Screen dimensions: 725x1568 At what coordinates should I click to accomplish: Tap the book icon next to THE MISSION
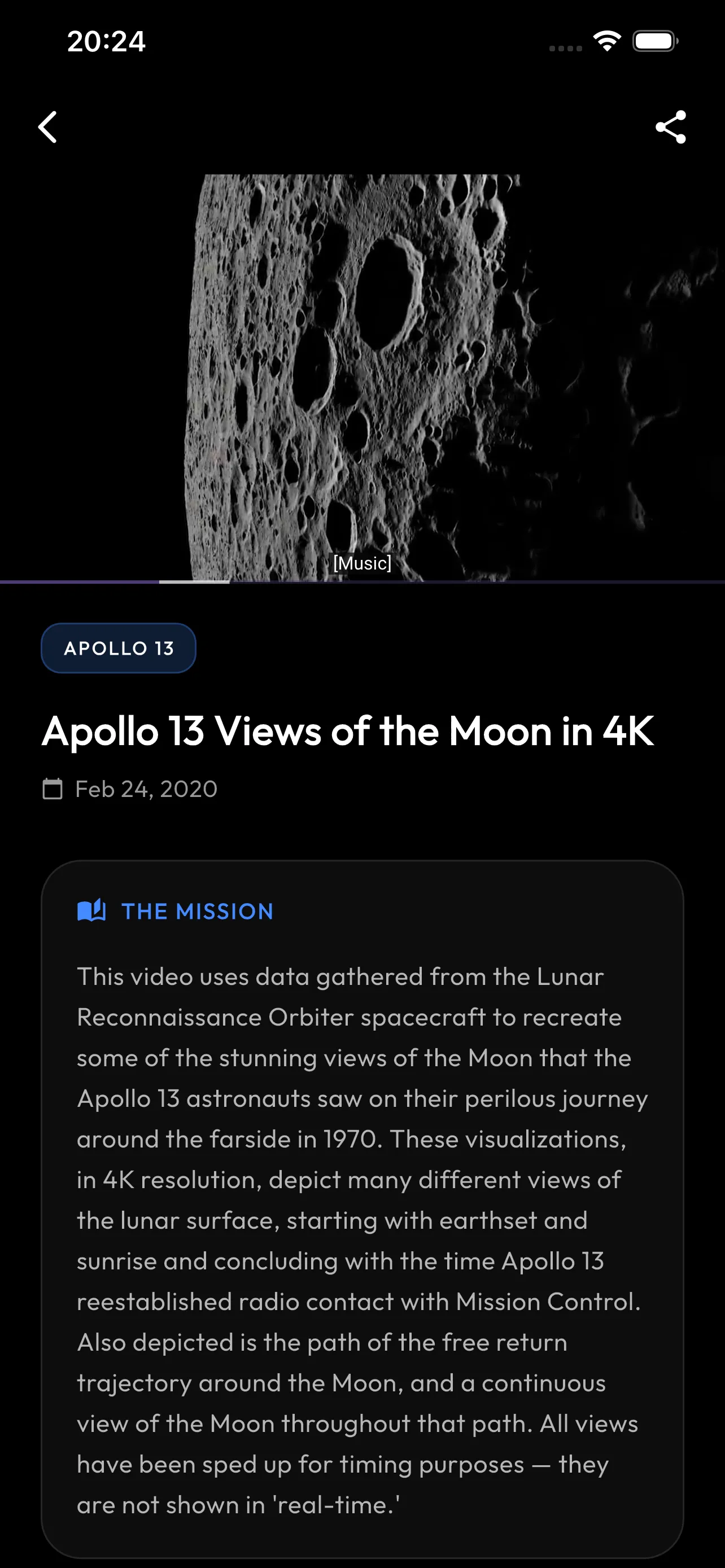[x=92, y=910]
